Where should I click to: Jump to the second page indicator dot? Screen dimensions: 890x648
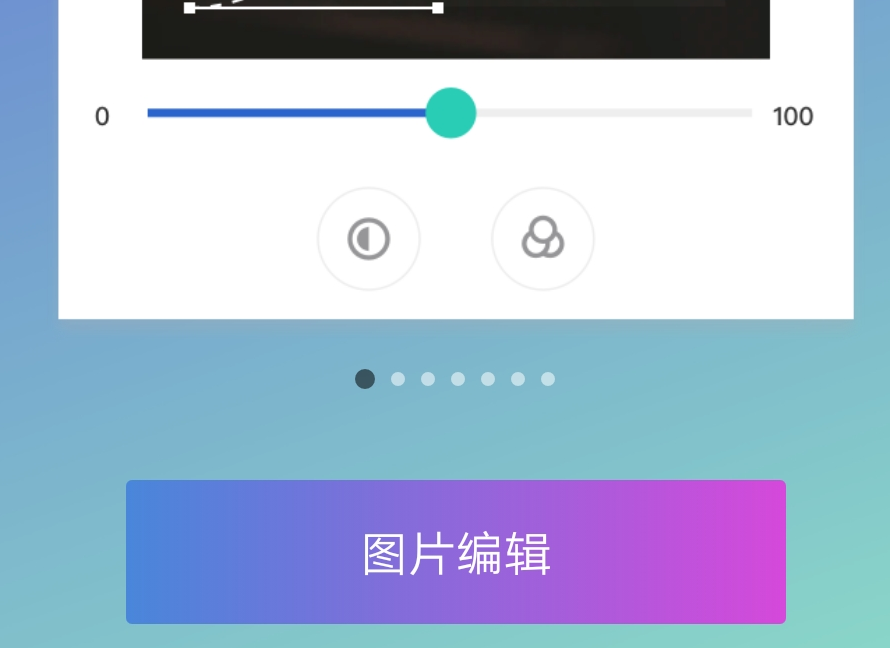tap(398, 379)
